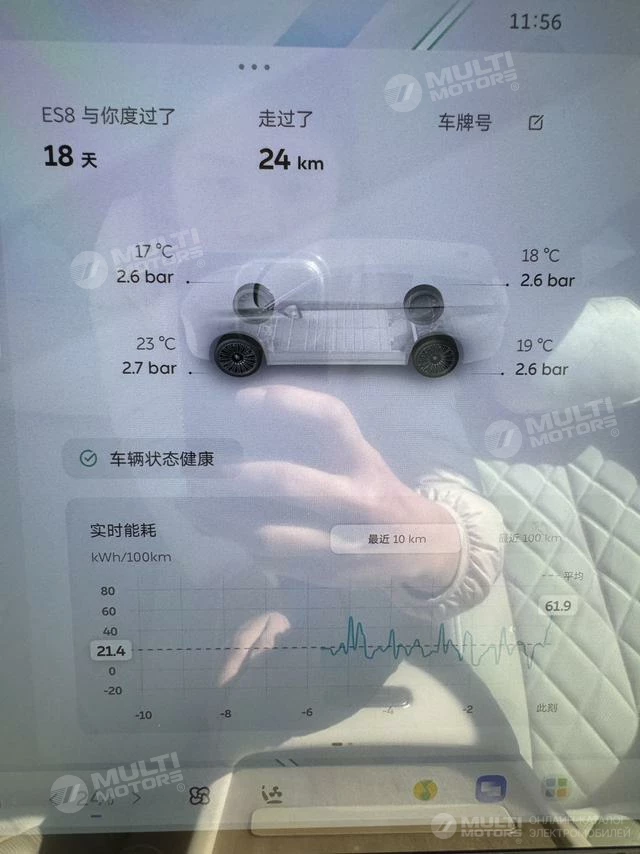Image resolution: width=640 pixels, height=854 pixels.
Task: Open seat heating settings in the dock
Action: click(271, 795)
